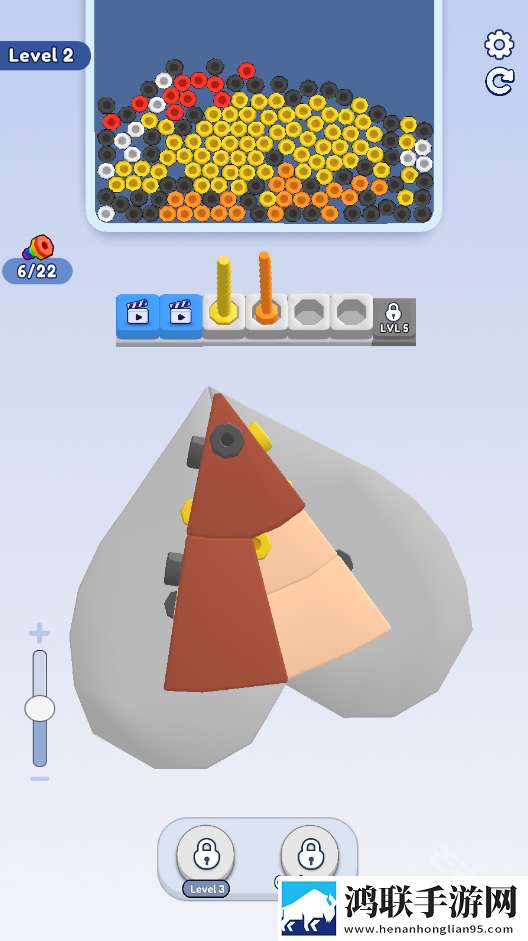Open the settings gear
Image resolution: width=528 pixels, height=941 pixels.
point(499,44)
